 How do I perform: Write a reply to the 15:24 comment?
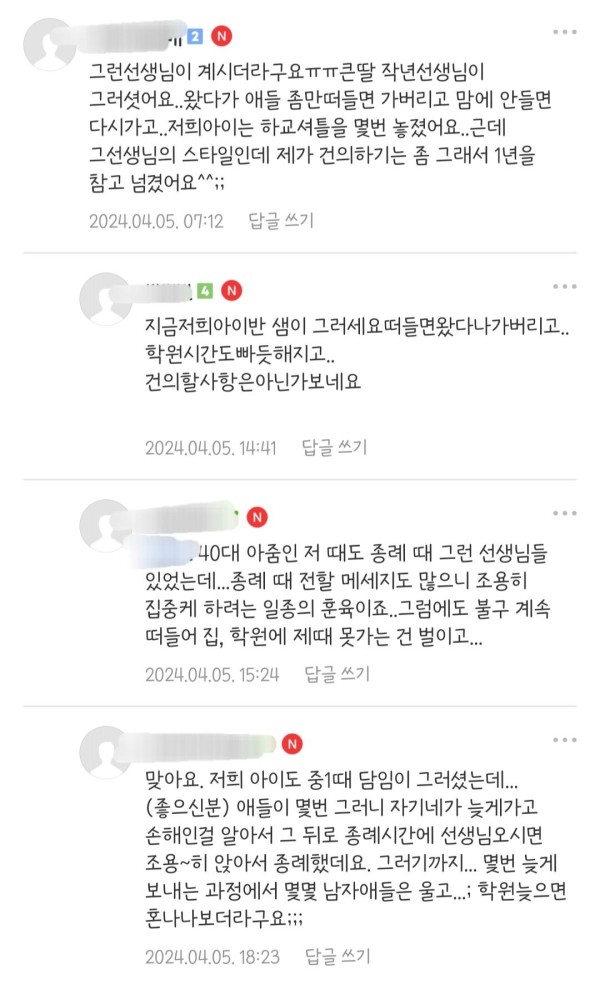tap(335, 673)
